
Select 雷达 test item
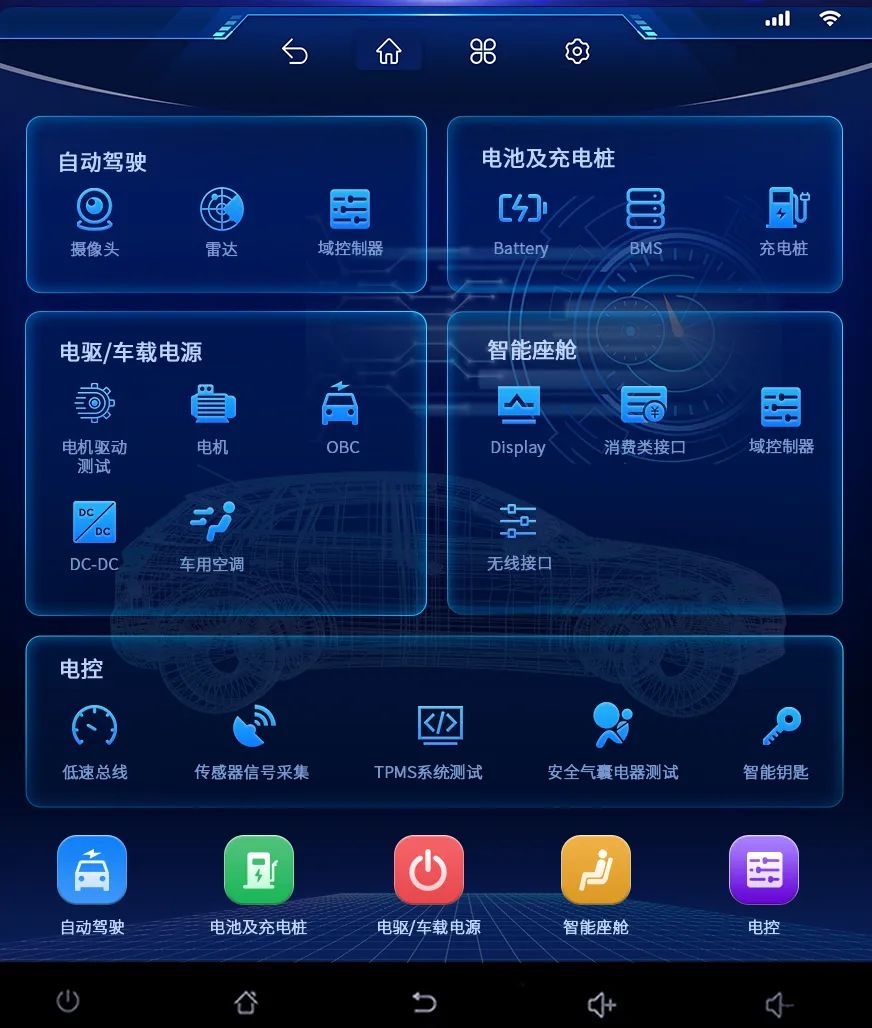222,221
